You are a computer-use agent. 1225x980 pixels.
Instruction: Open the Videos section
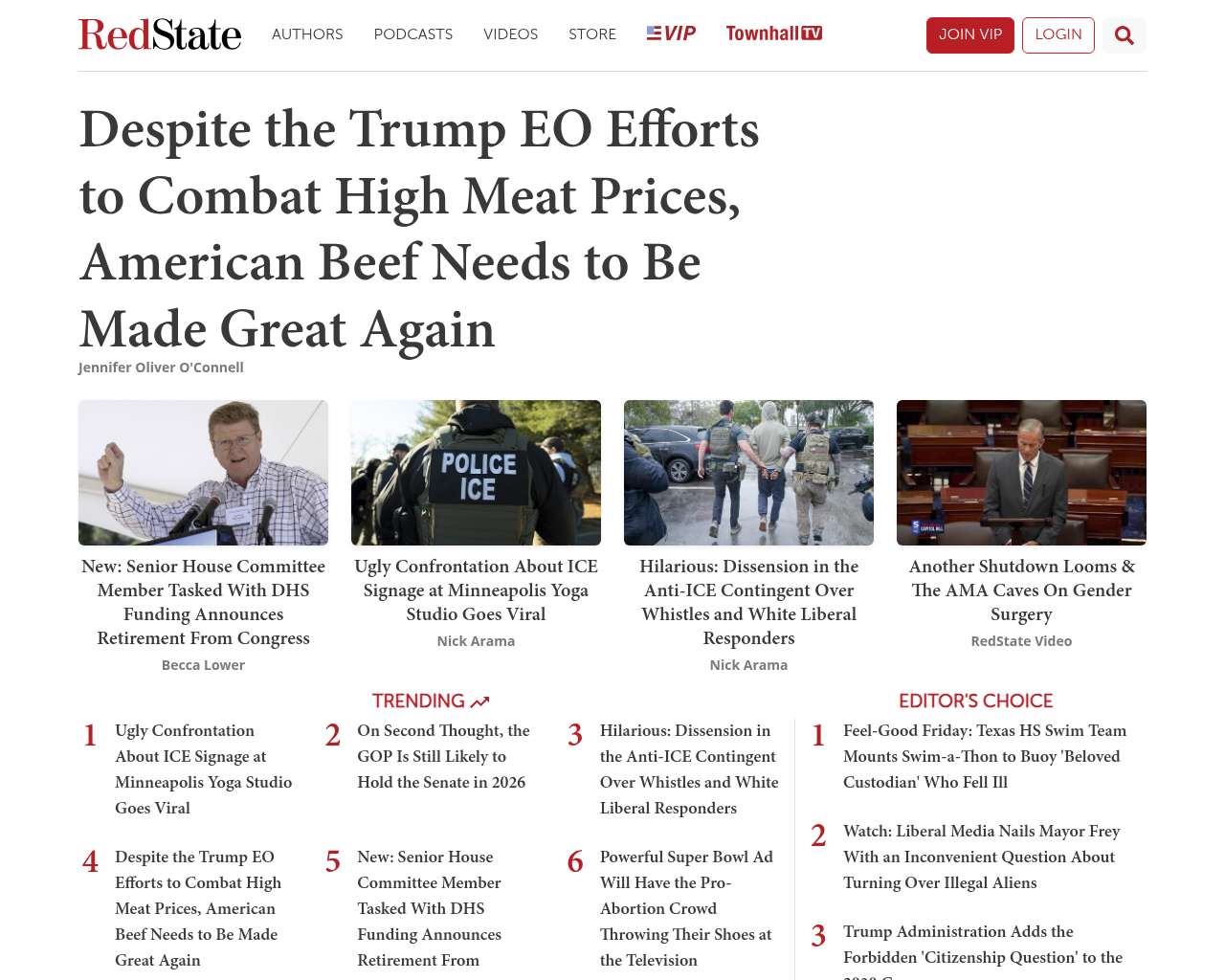[510, 34]
